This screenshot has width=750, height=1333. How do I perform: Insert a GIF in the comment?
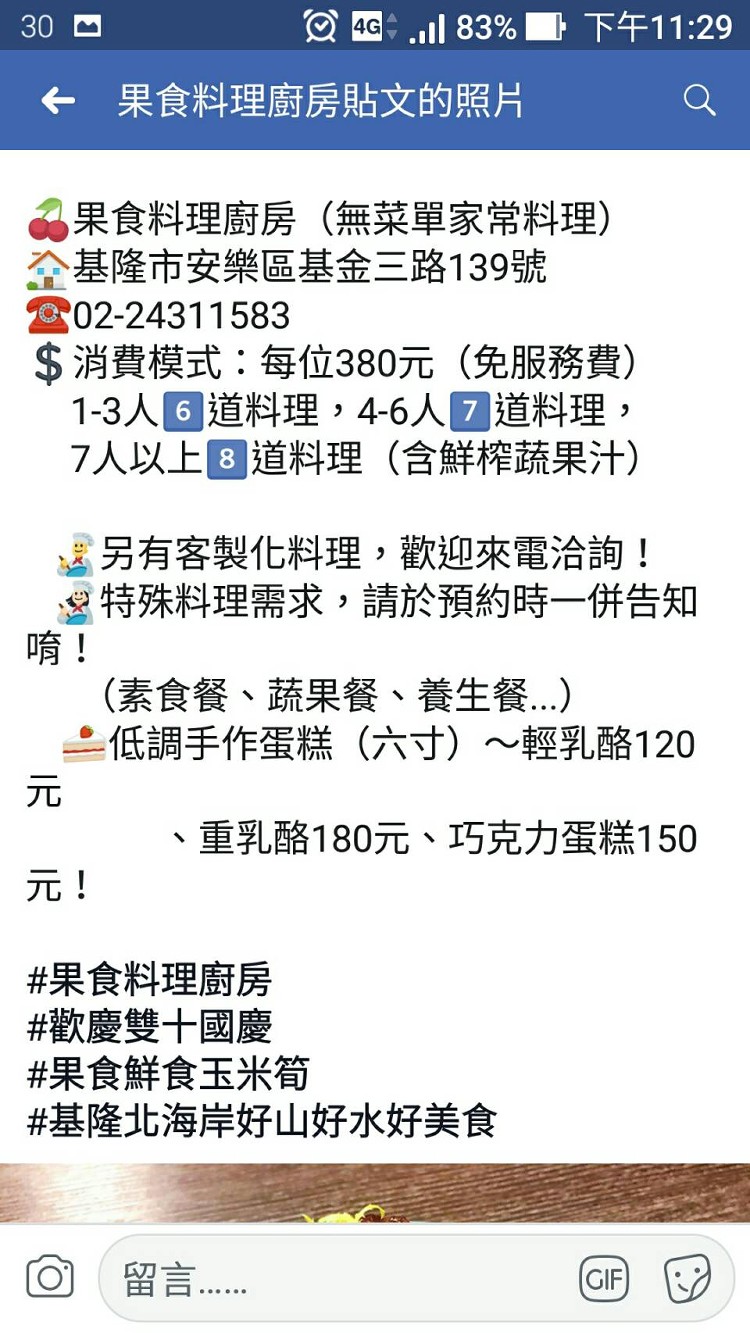tap(604, 1278)
